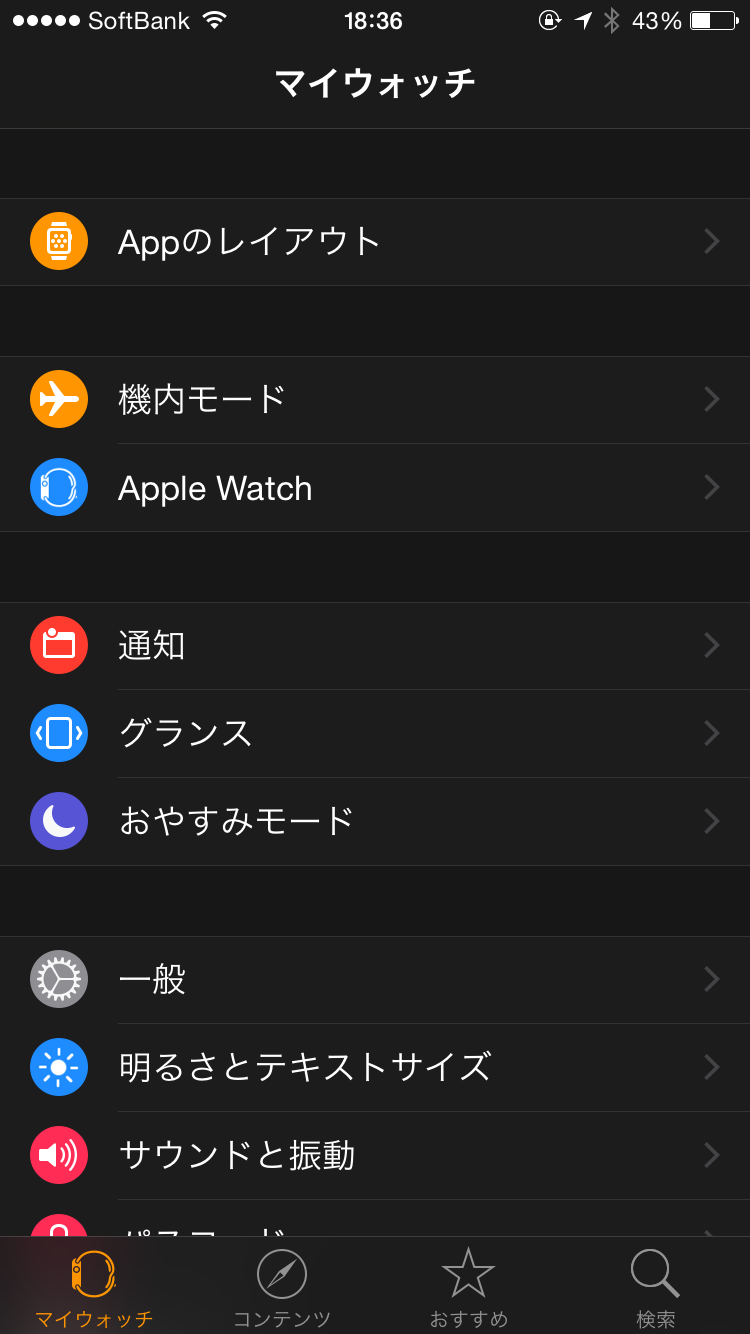Viewport: 750px width, 1334px height.
Task: Open おやすみモード settings
Action: click(x=375, y=822)
